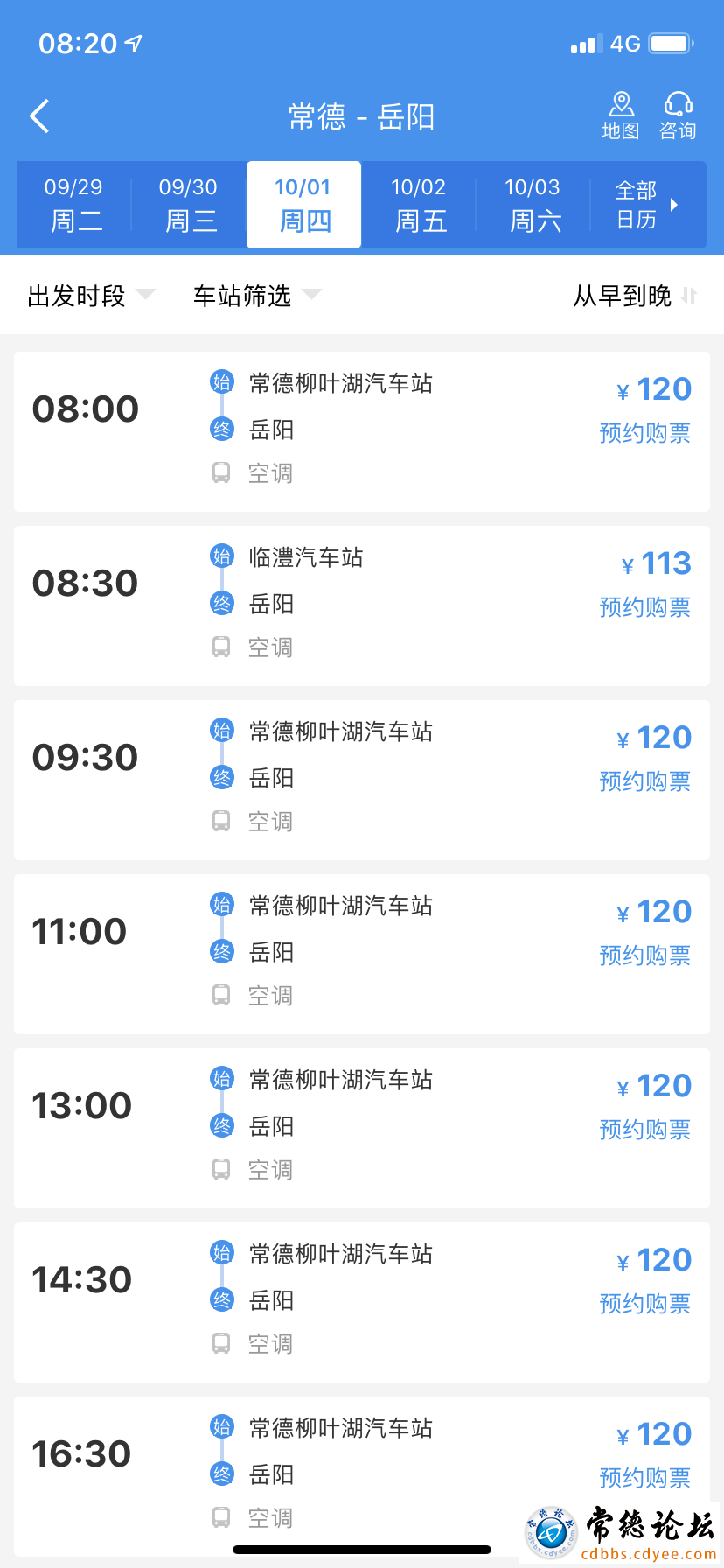The image size is (724, 1568).
Task: Tap 预约购票 for the 08:30 临澧汽车站 bus
Action: point(644,606)
